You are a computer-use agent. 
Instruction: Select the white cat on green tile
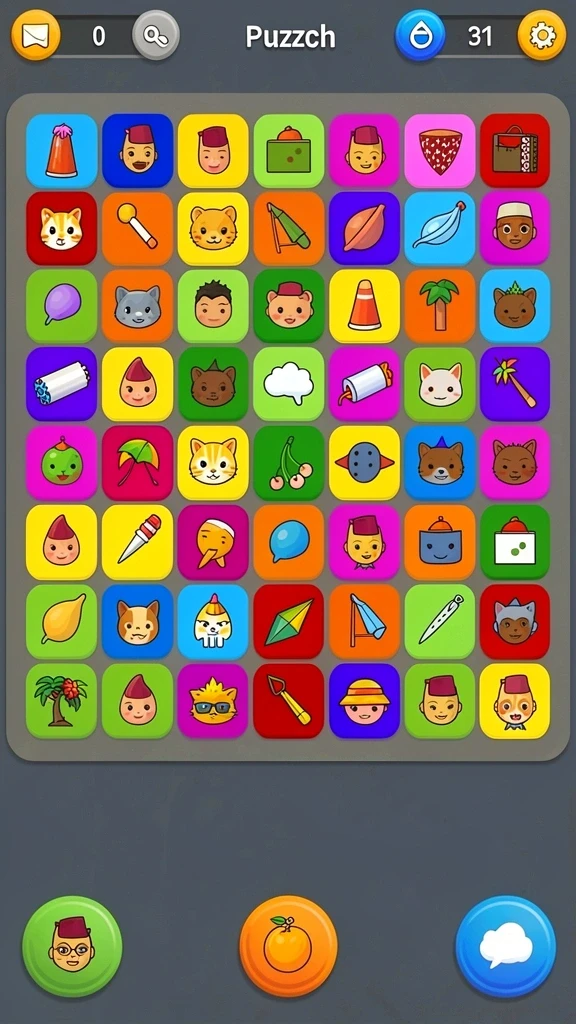point(440,384)
